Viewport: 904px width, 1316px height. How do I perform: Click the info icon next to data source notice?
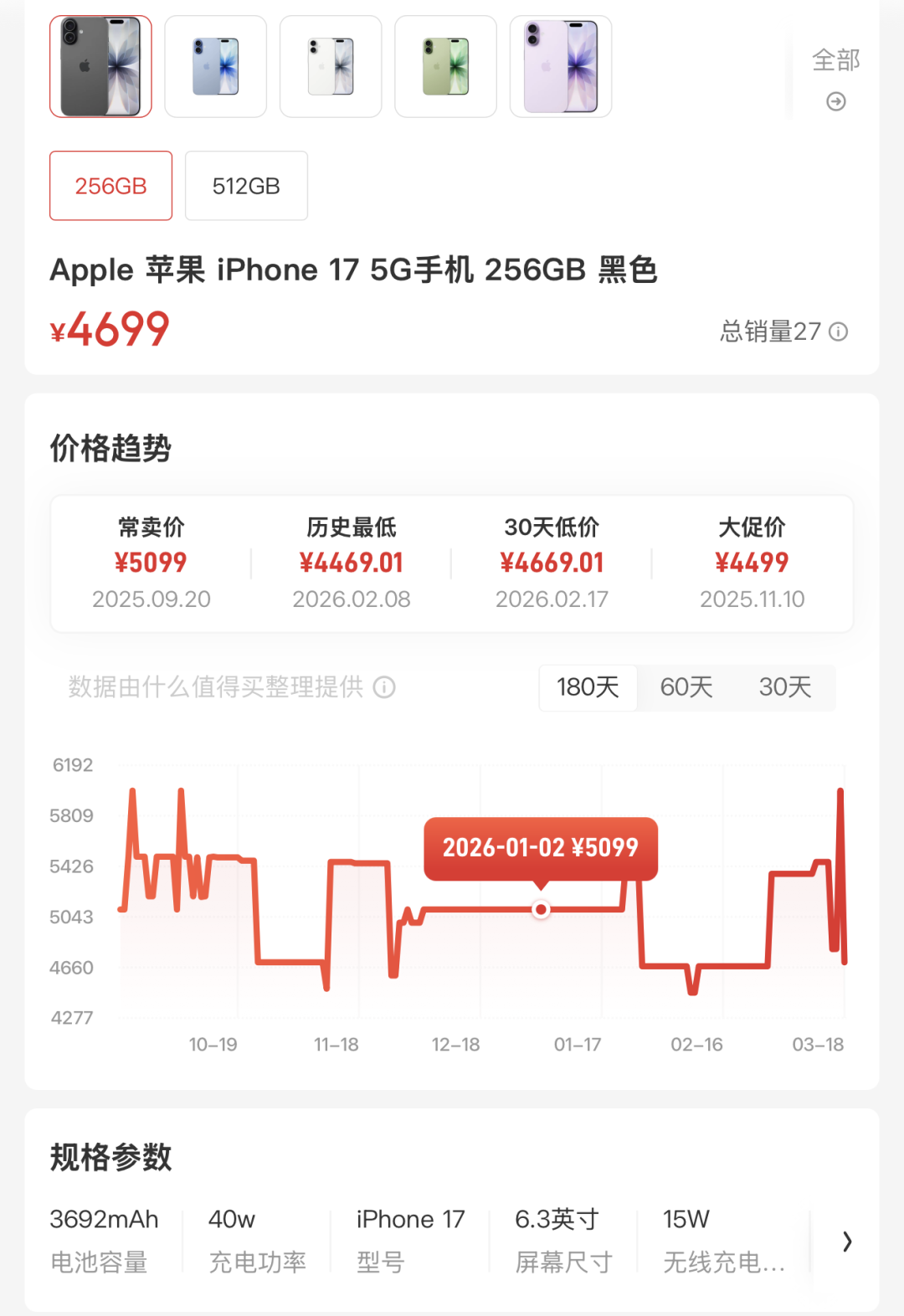pyautogui.click(x=384, y=687)
